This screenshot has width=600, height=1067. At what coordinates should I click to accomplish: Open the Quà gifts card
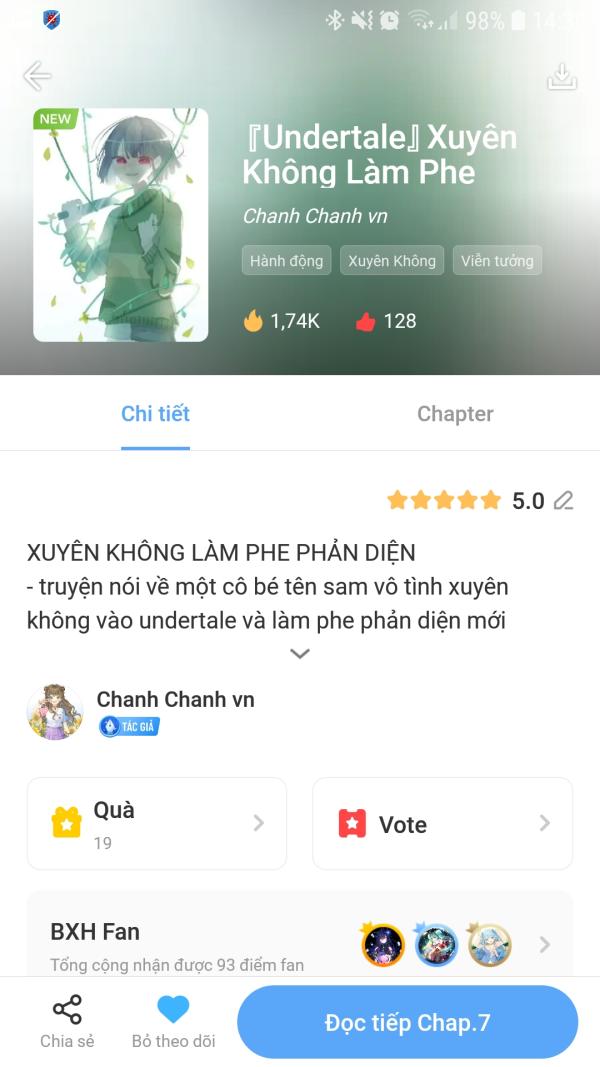click(157, 824)
